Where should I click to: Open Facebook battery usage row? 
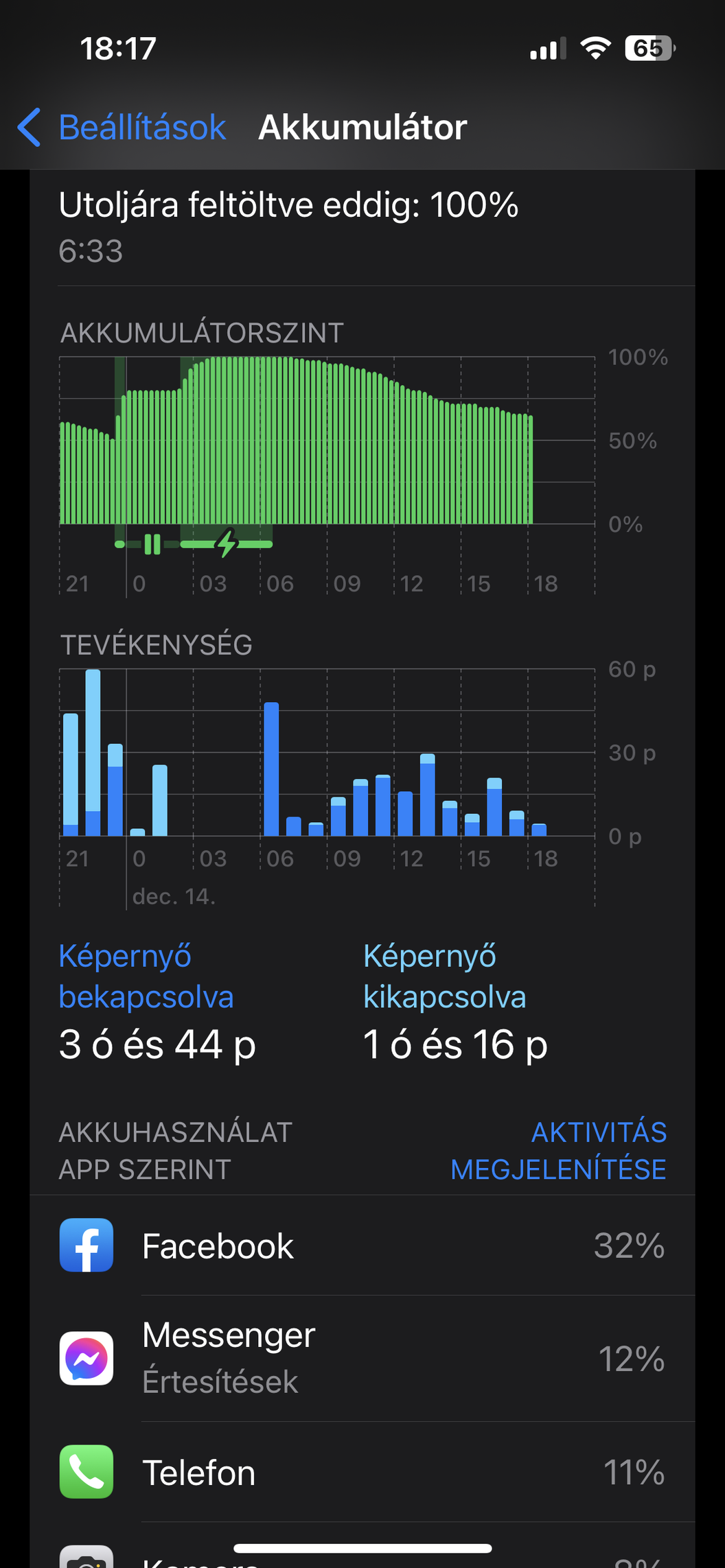[x=362, y=1245]
